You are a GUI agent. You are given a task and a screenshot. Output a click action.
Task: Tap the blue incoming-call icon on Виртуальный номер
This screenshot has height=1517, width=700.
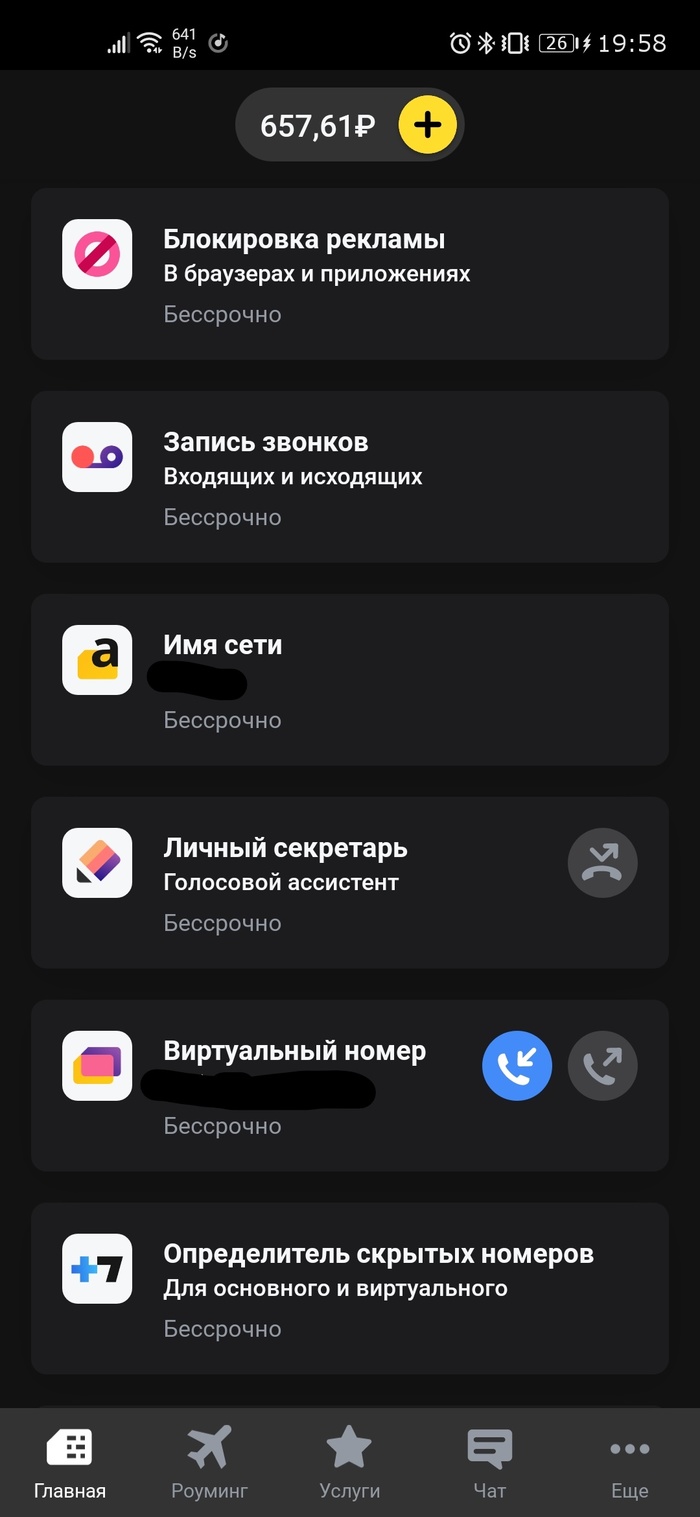click(x=517, y=1066)
